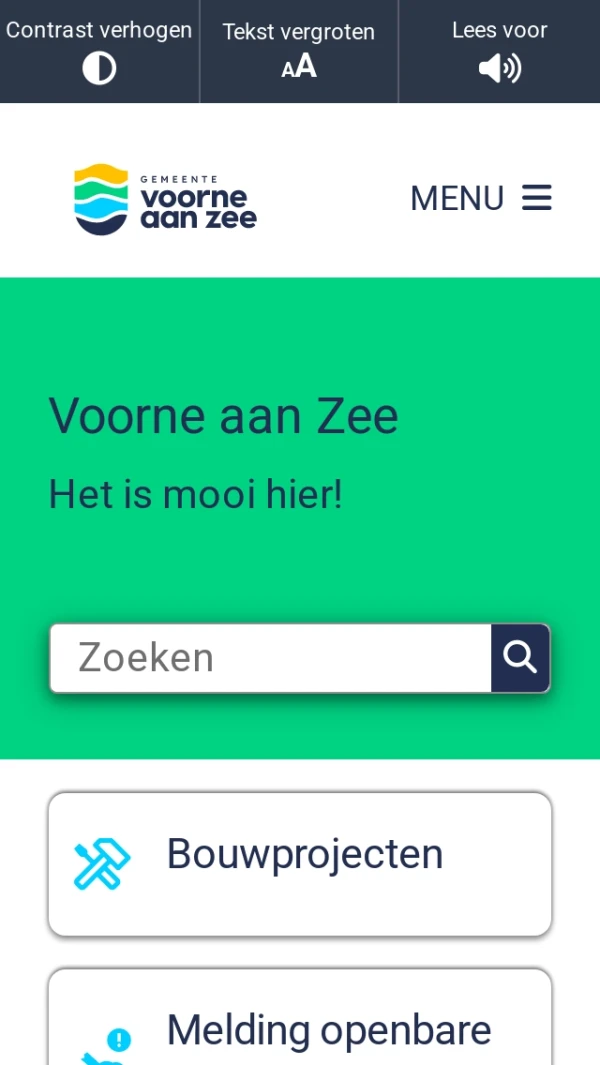This screenshot has width=600, height=1065.
Task: Increase contrast with Contrast verhogen
Action: tap(99, 51)
